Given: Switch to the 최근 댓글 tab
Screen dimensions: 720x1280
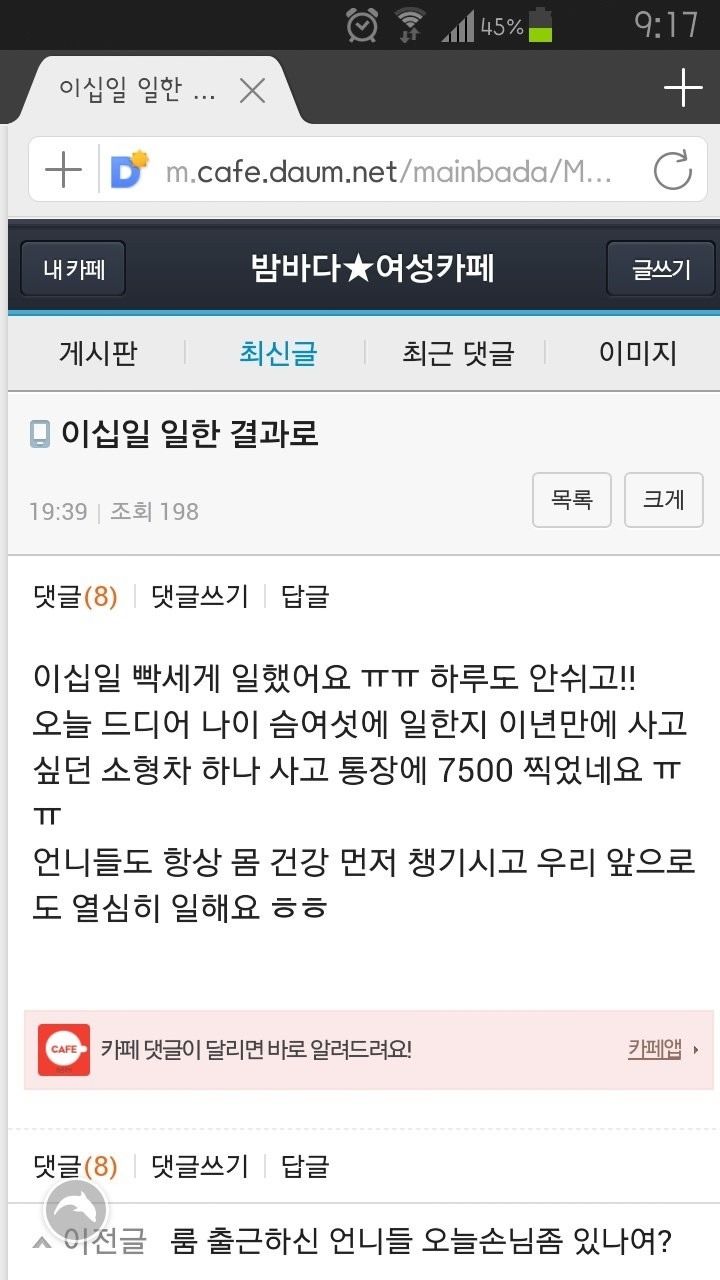Looking at the screenshot, I should pyautogui.click(x=457, y=352).
